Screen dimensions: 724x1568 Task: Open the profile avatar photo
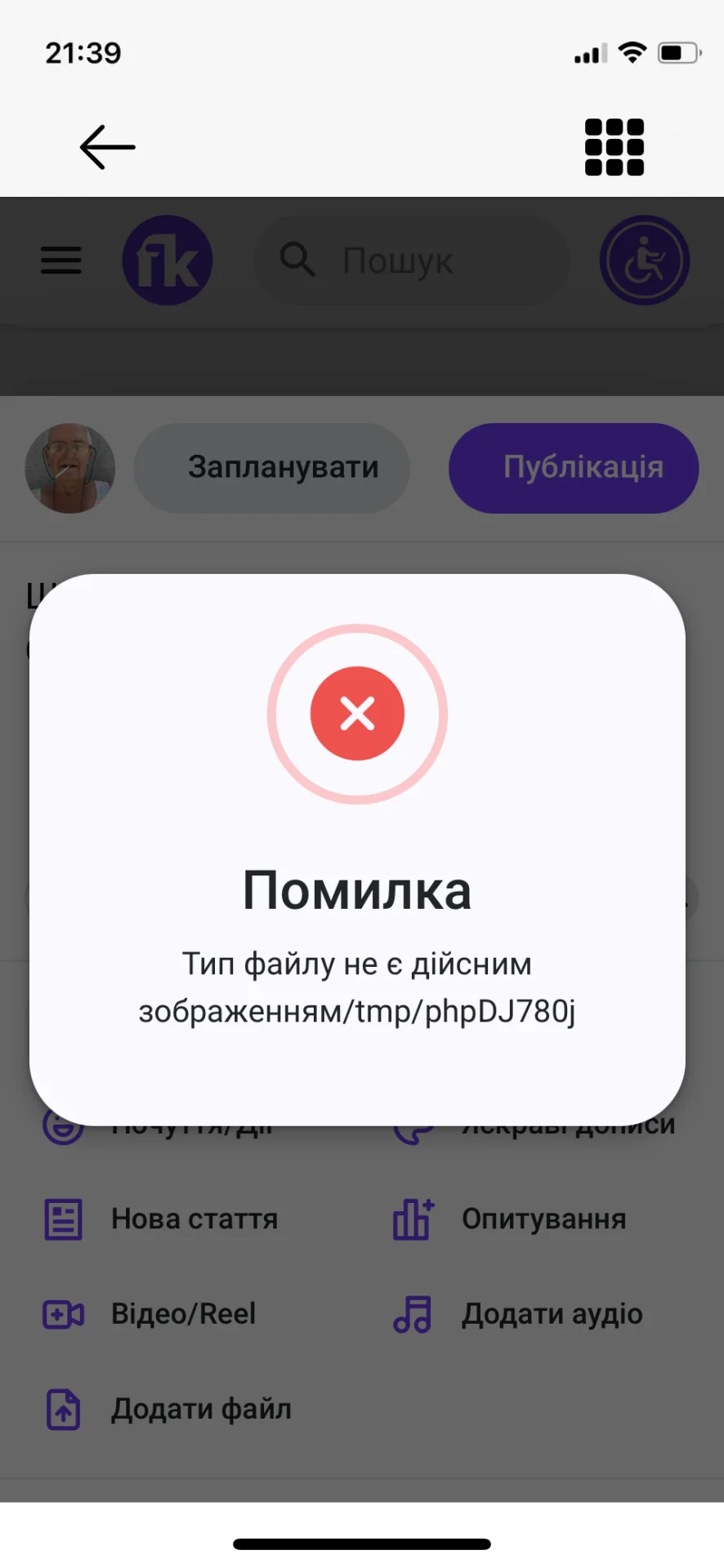(70, 468)
